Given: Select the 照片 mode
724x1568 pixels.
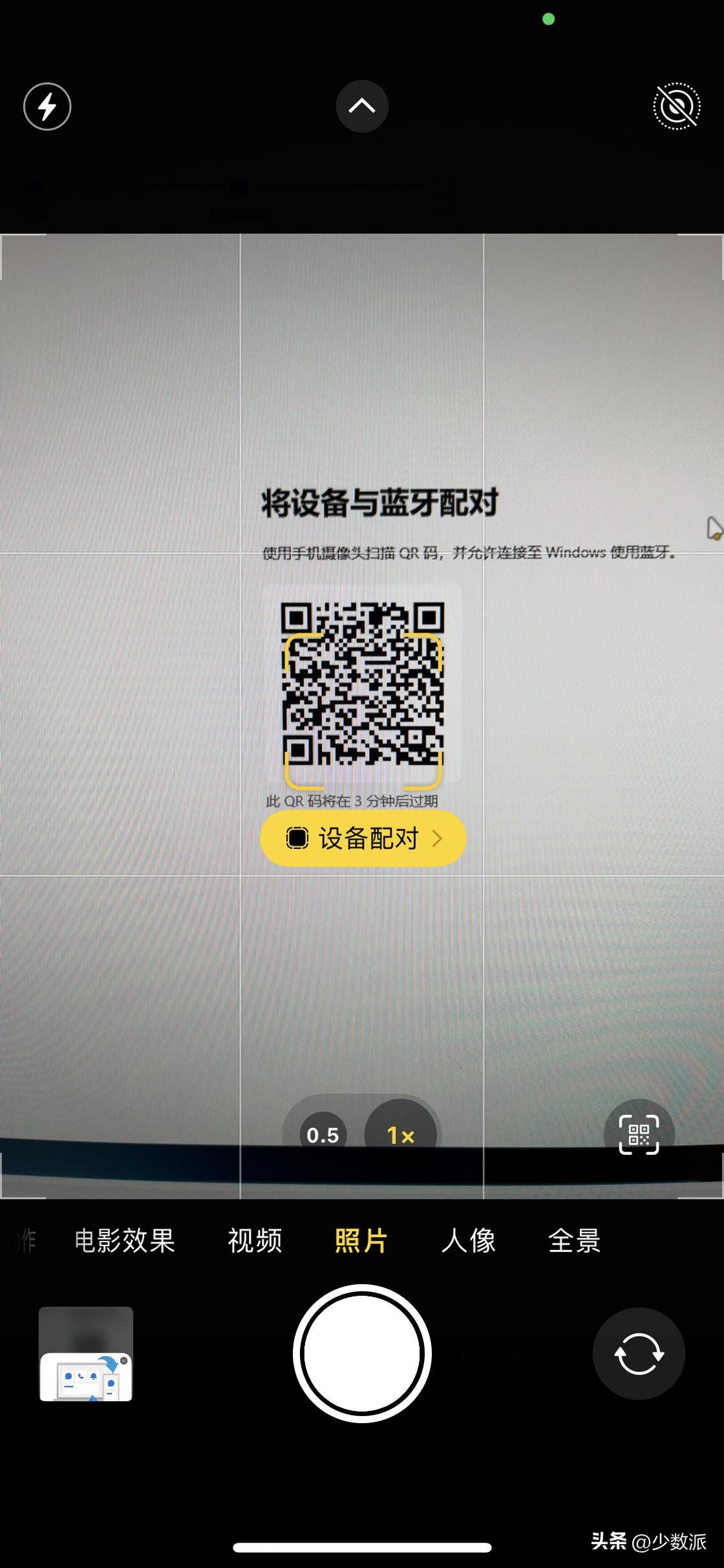Looking at the screenshot, I should click(361, 1241).
